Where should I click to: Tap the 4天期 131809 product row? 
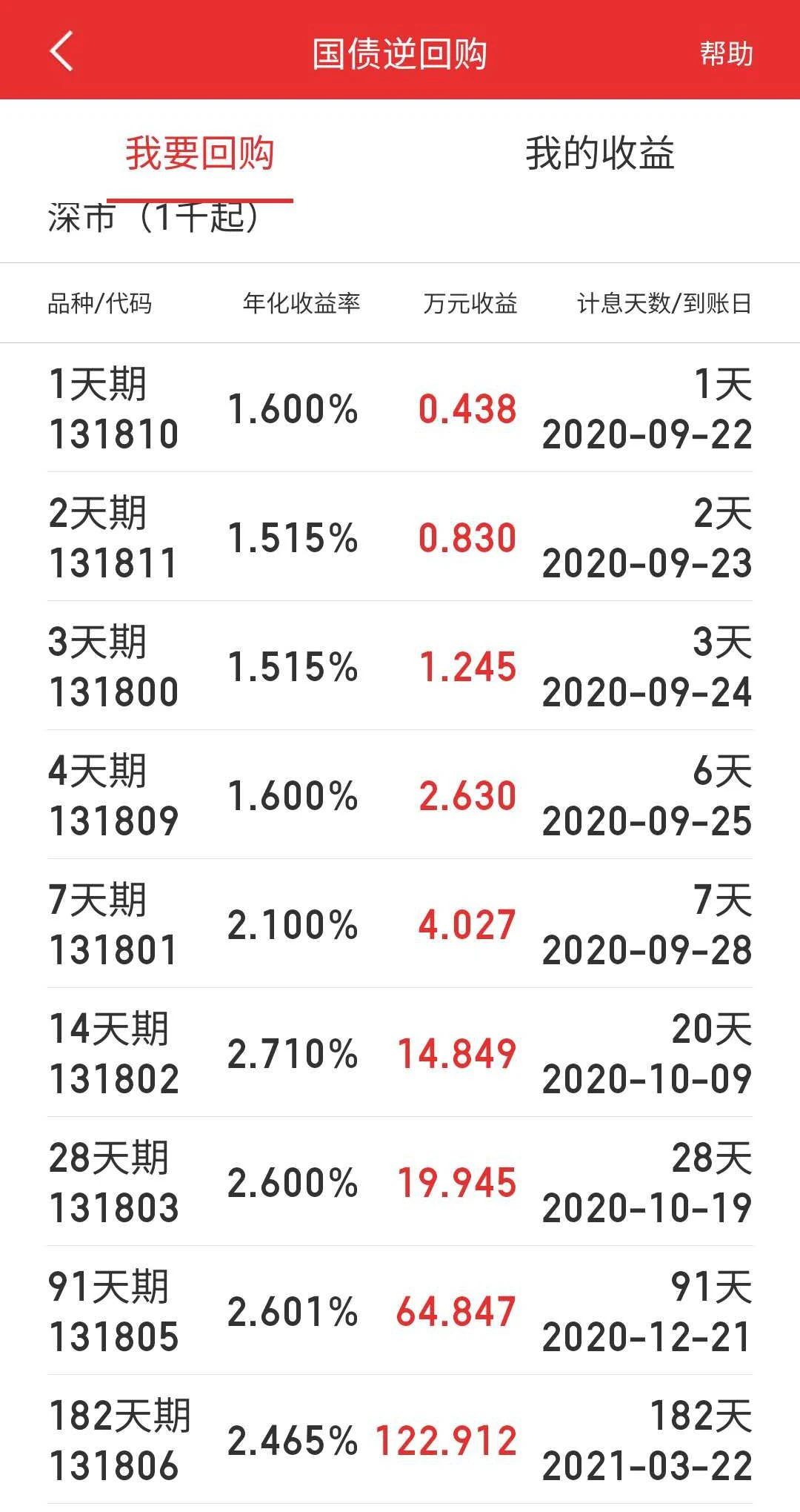point(400,797)
